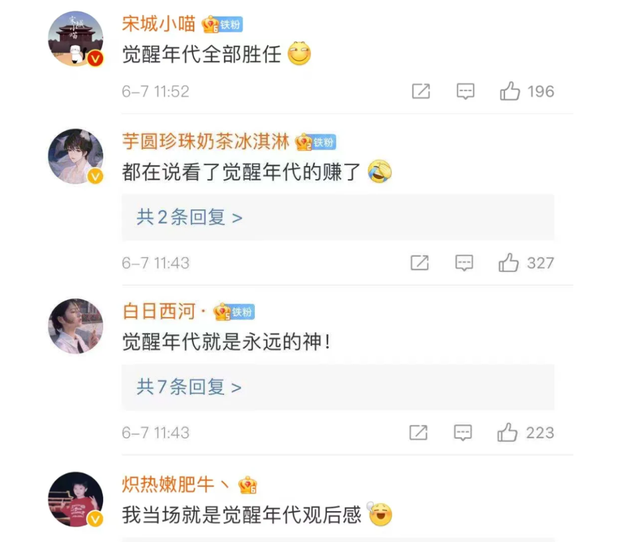This screenshot has width=640, height=542.
Task: Repost 白日西河's comment
Action: pos(420,432)
